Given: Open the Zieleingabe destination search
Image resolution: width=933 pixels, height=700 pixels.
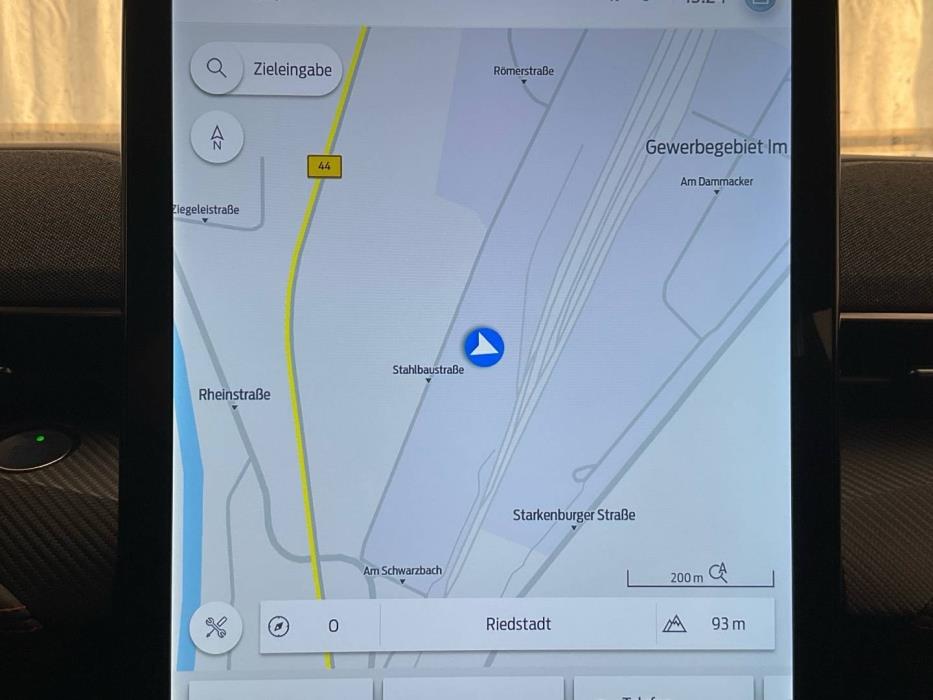Looking at the screenshot, I should tap(266, 69).
